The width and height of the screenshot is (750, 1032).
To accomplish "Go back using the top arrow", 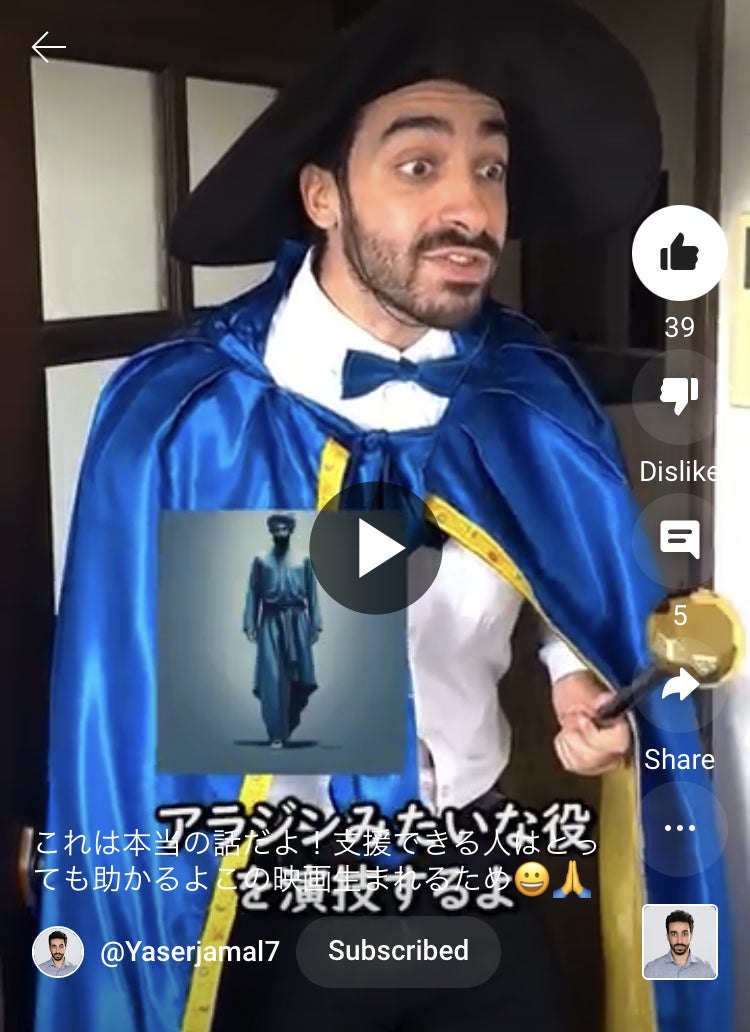I will coord(48,47).
